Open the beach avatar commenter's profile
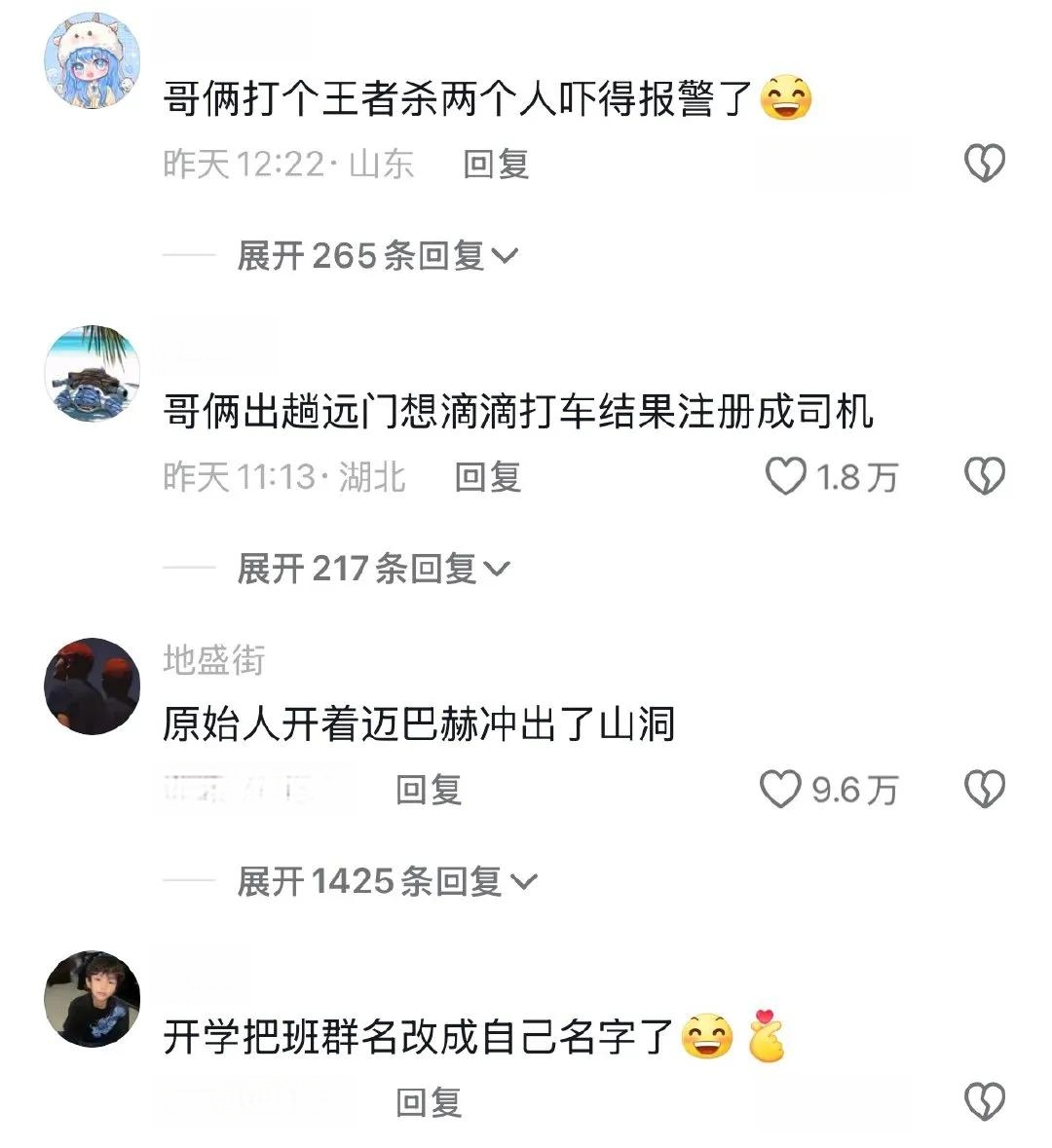The width and height of the screenshot is (1052, 1148). (x=93, y=374)
